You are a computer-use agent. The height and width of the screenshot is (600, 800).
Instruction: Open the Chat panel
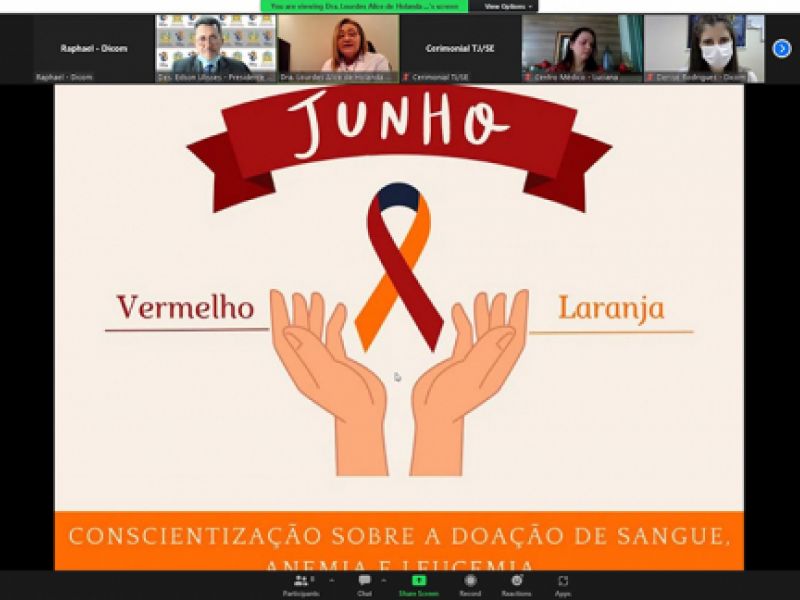coord(364,584)
